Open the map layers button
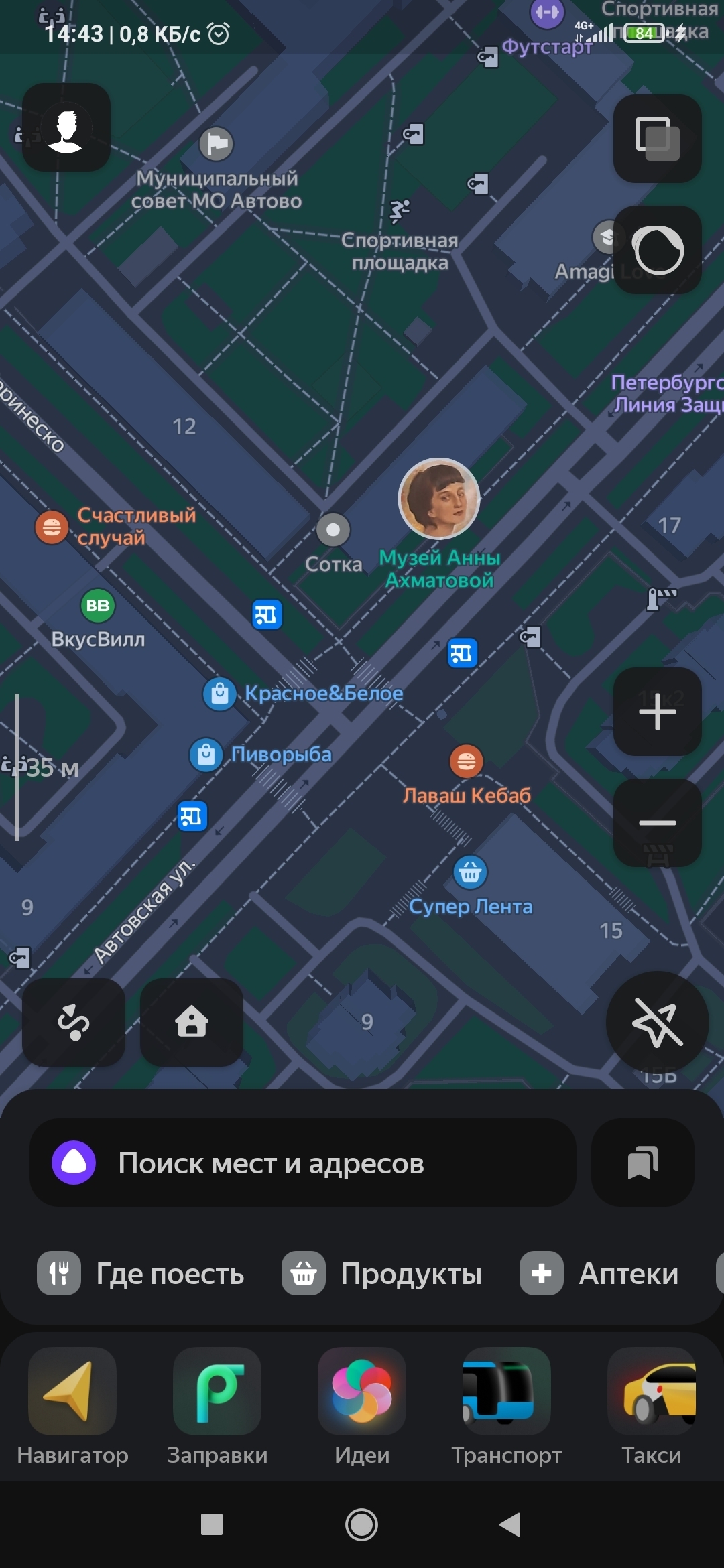The height and width of the screenshot is (1568, 724). click(658, 139)
